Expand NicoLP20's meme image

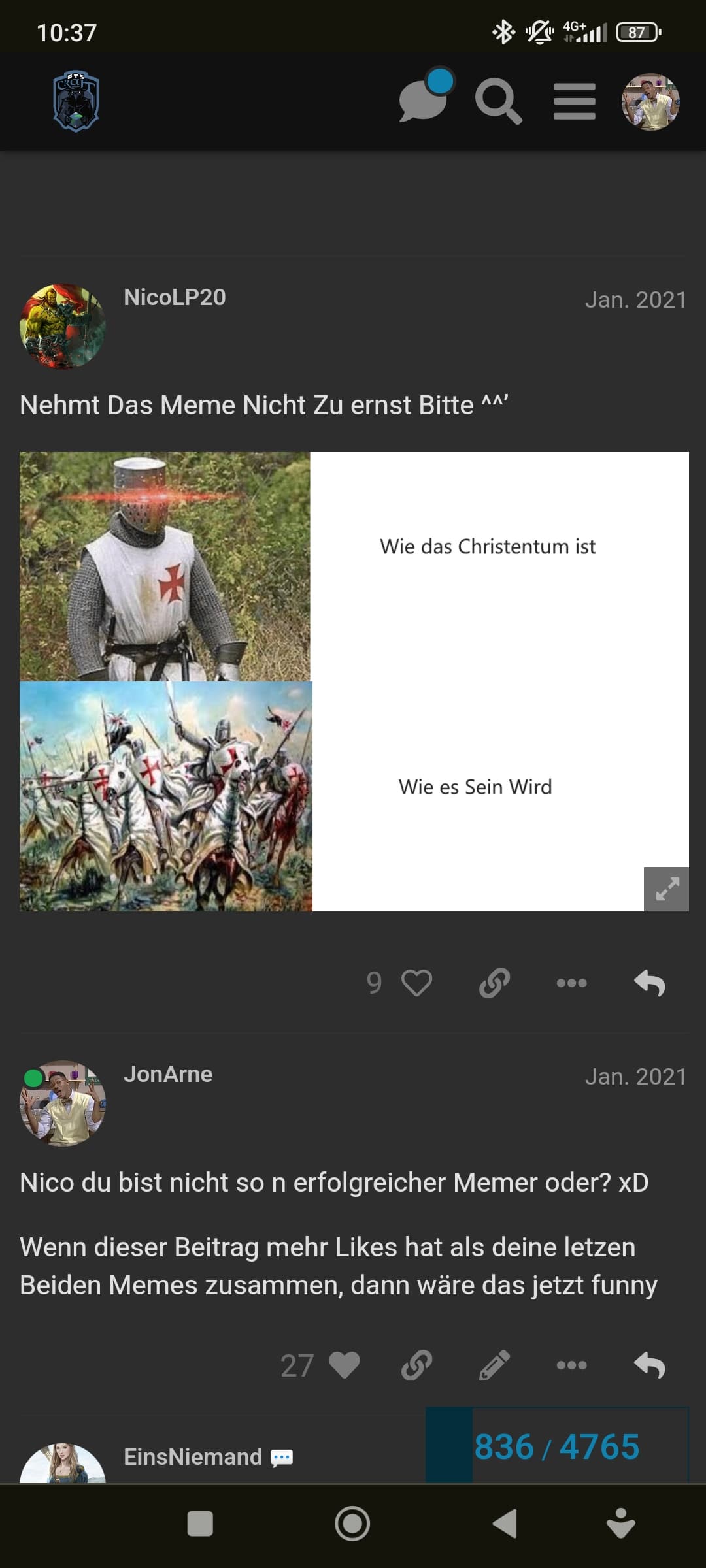[x=665, y=889]
